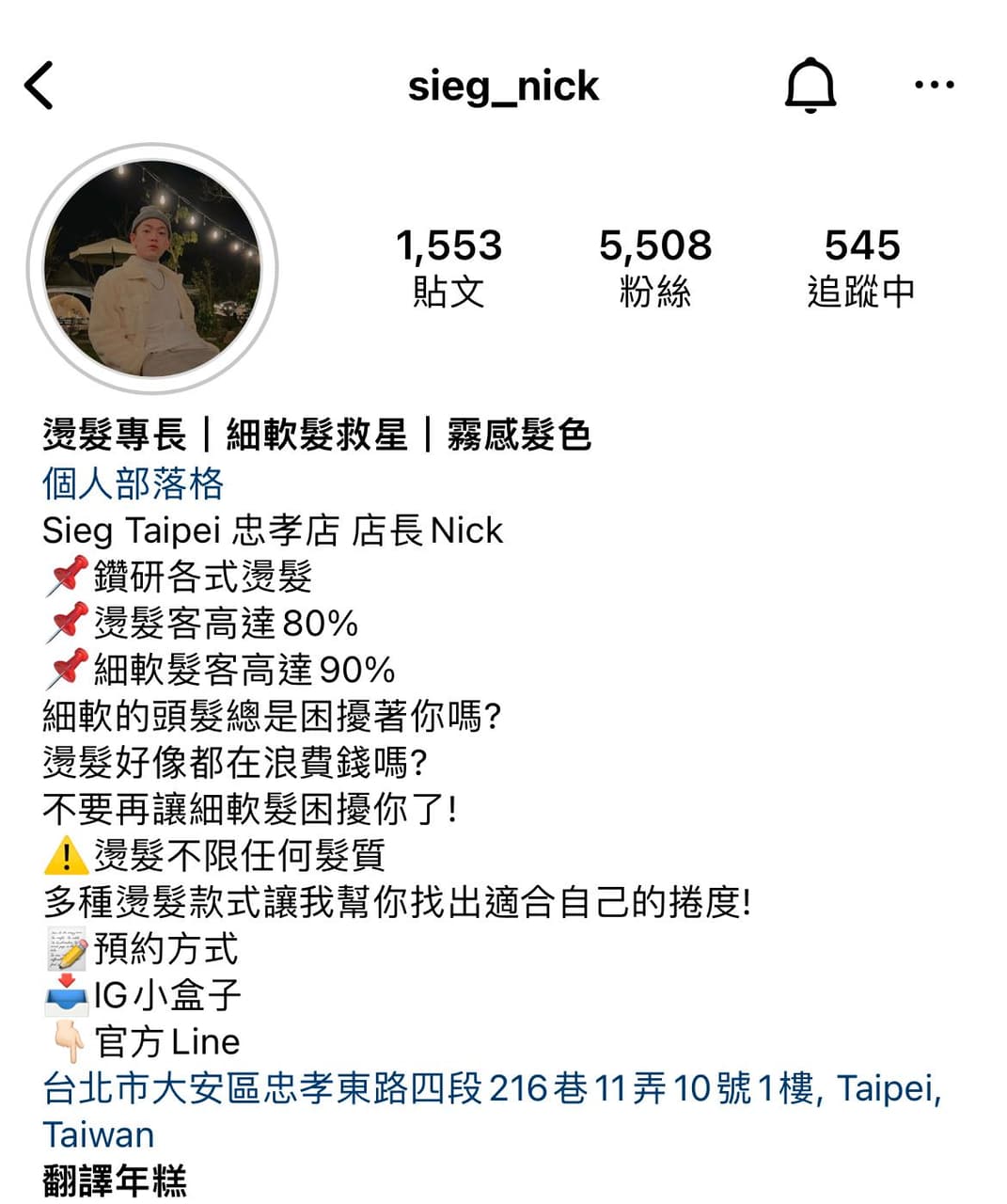Tap 翻譯年糕 to translate the bio
Viewport: 1007px width, 1204px height.
(x=115, y=1180)
